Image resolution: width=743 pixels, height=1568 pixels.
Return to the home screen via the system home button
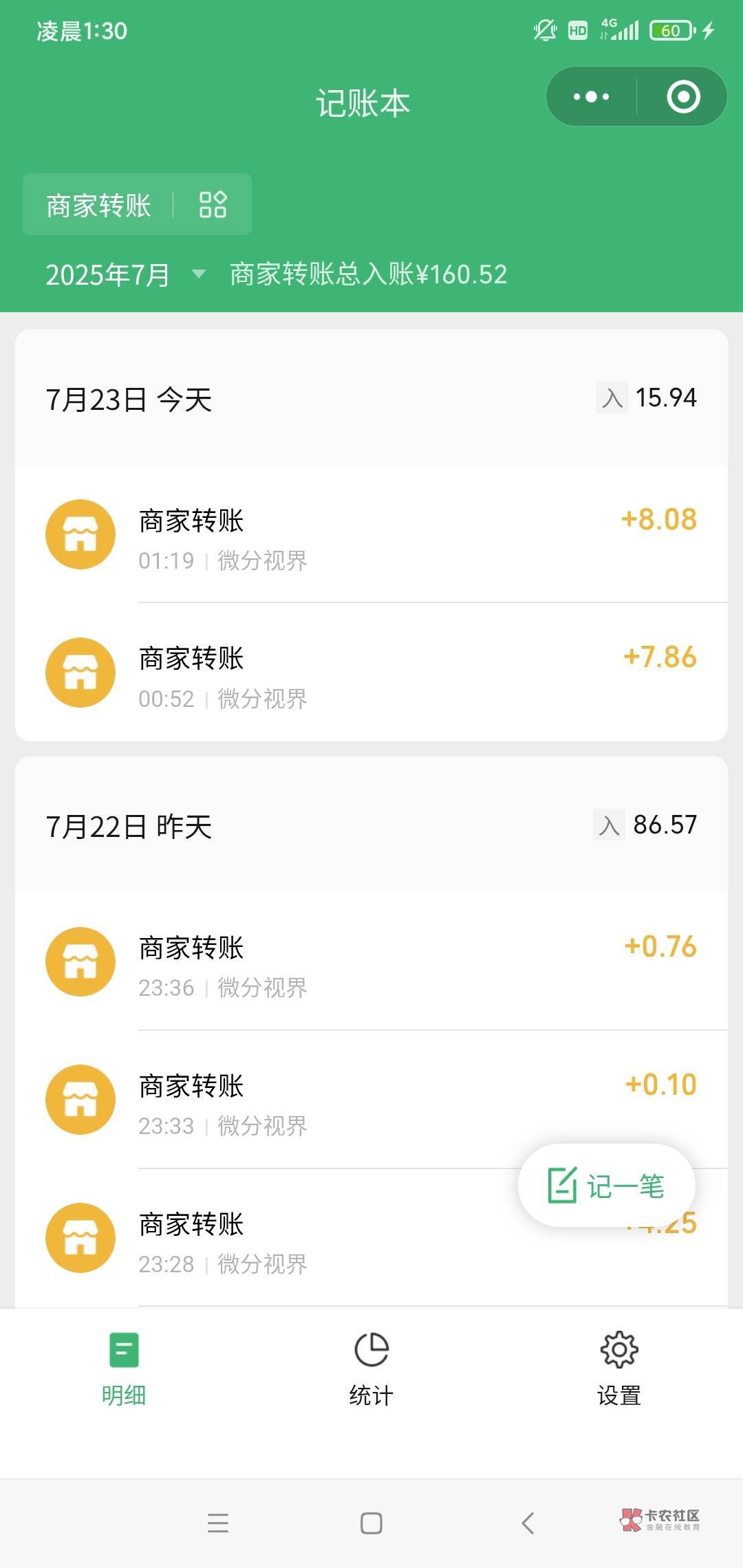pyautogui.click(x=371, y=1523)
